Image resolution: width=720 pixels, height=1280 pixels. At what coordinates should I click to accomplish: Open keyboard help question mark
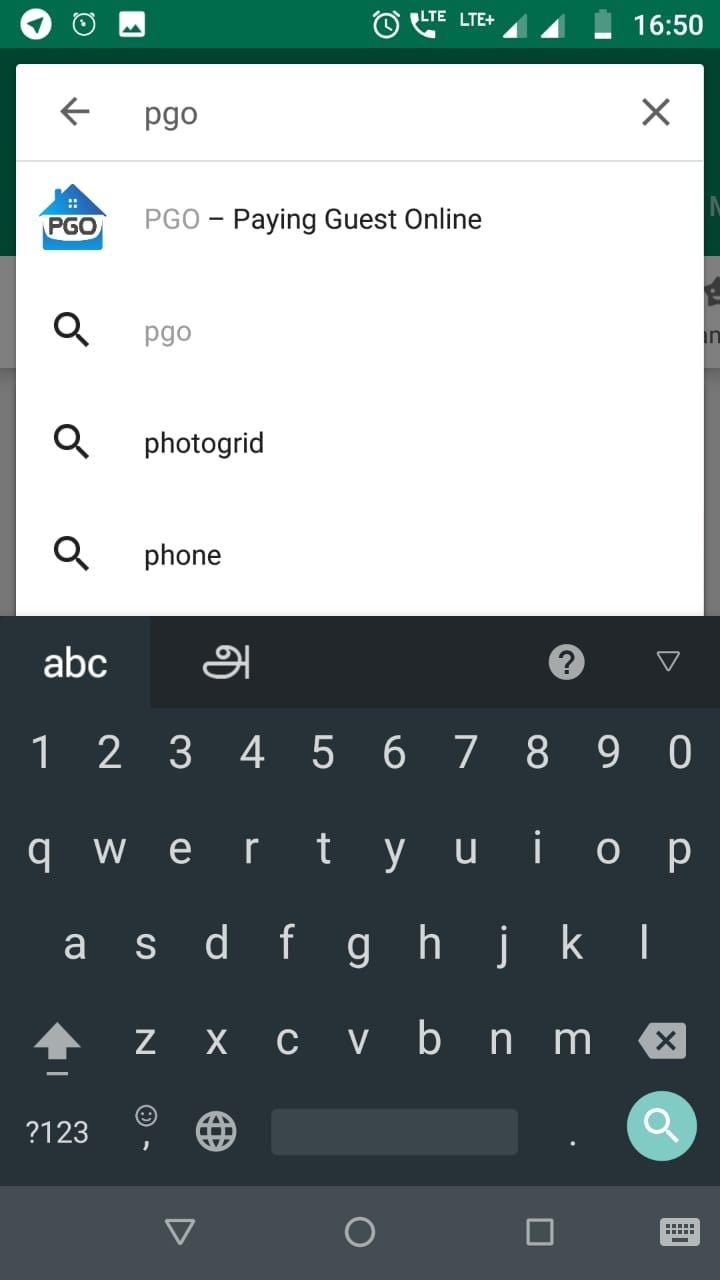click(566, 662)
